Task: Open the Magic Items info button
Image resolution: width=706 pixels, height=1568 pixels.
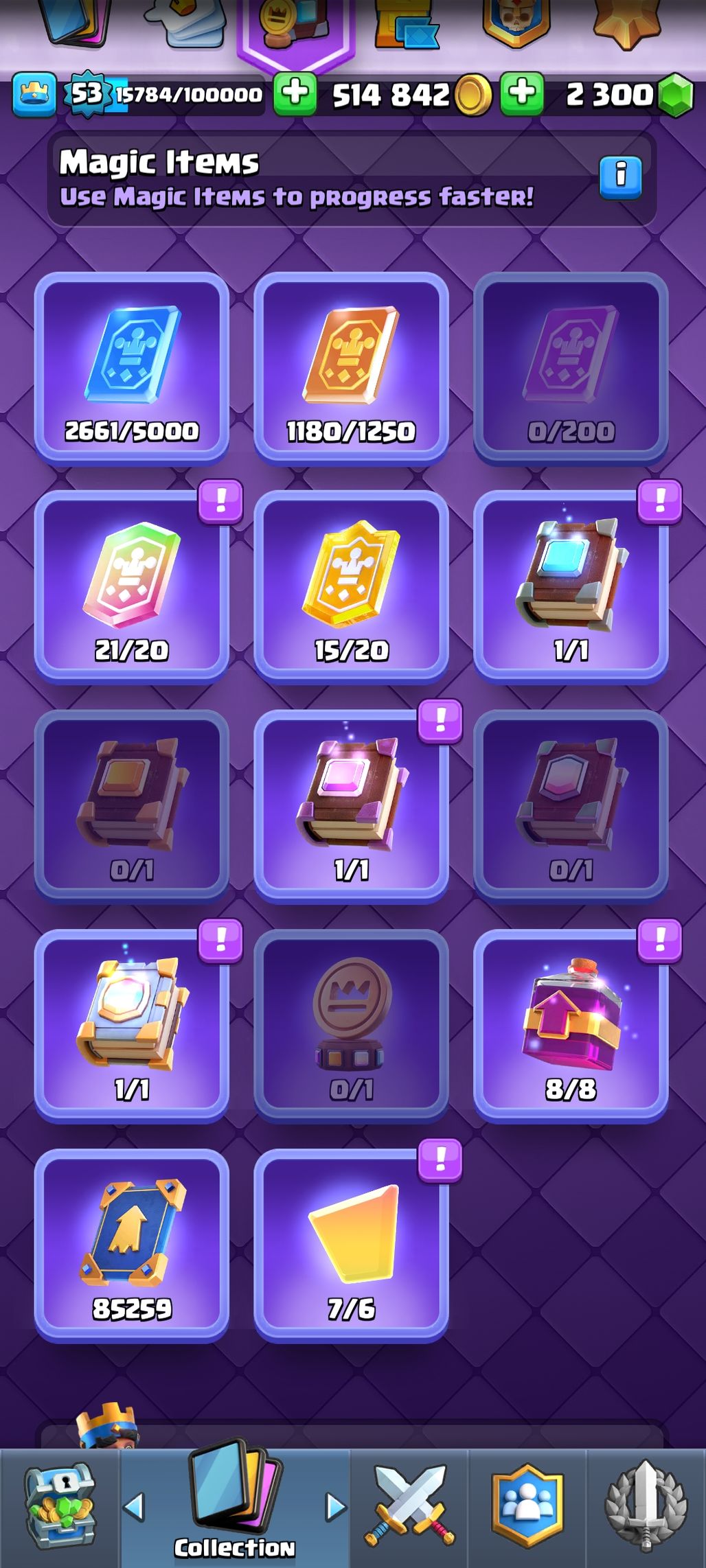Action: (620, 177)
